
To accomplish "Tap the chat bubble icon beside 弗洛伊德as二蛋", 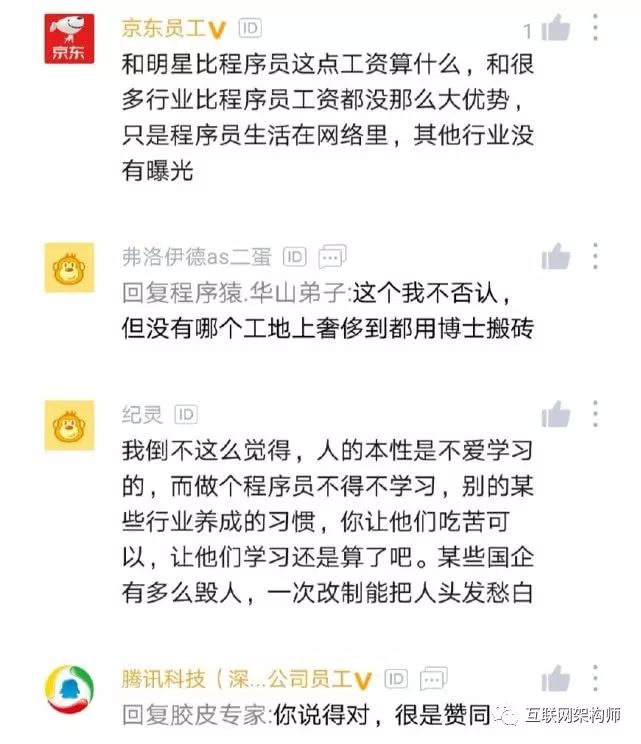I will pos(333,257).
